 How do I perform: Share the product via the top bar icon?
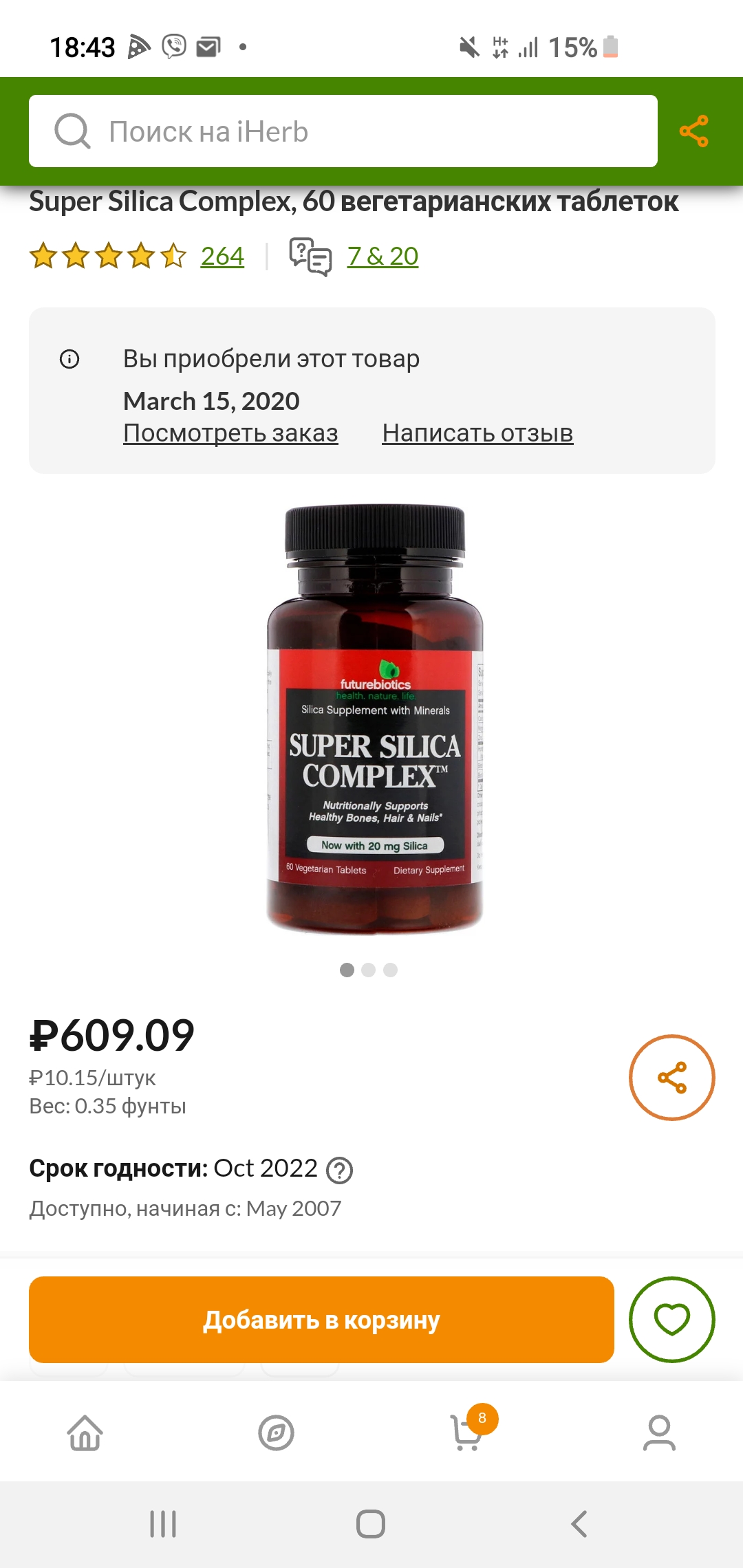[x=693, y=131]
